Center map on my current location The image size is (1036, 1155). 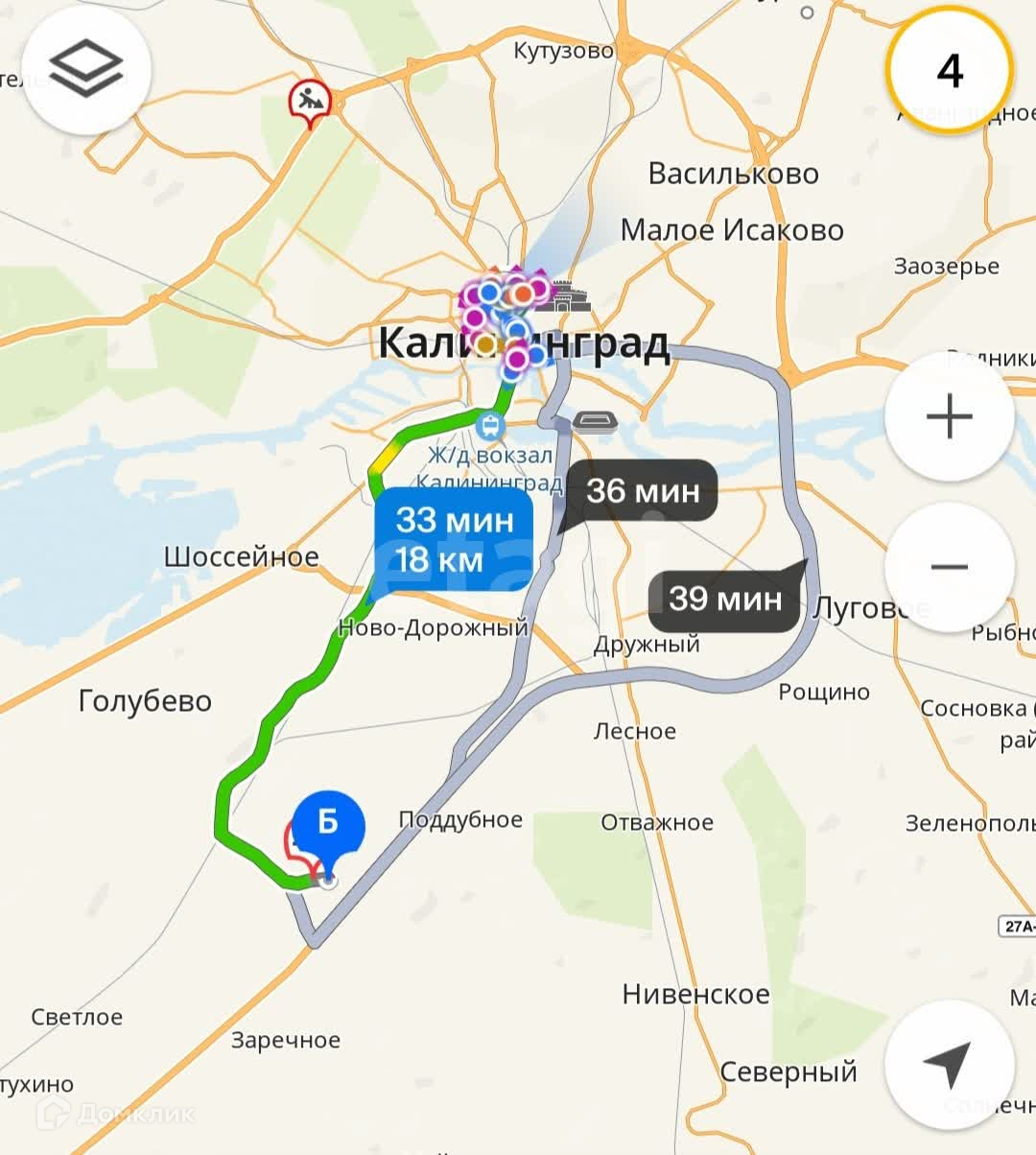(949, 1065)
